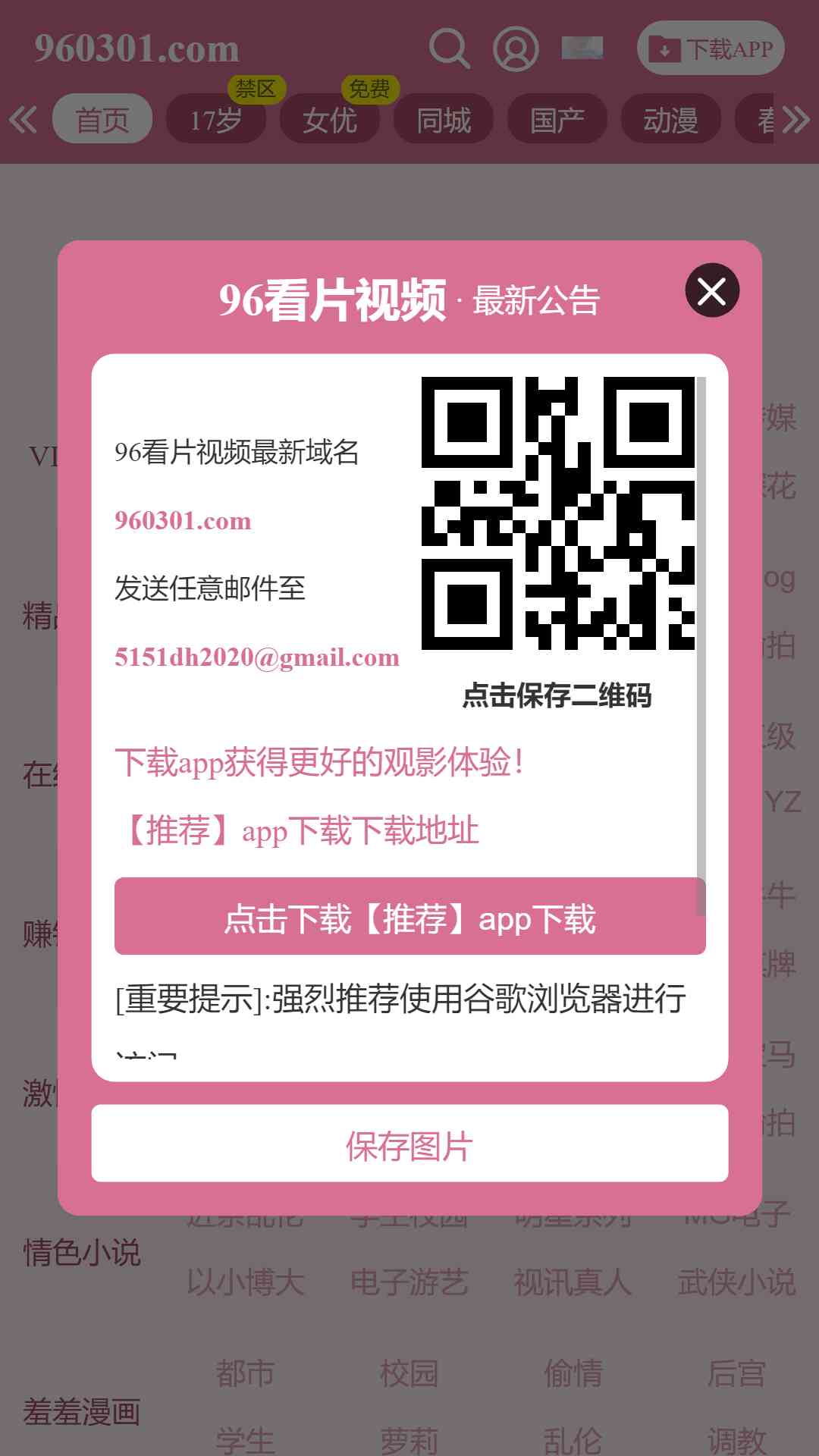Switch to the 动漫 tab
This screenshot has height=1456, width=819.
click(x=671, y=119)
